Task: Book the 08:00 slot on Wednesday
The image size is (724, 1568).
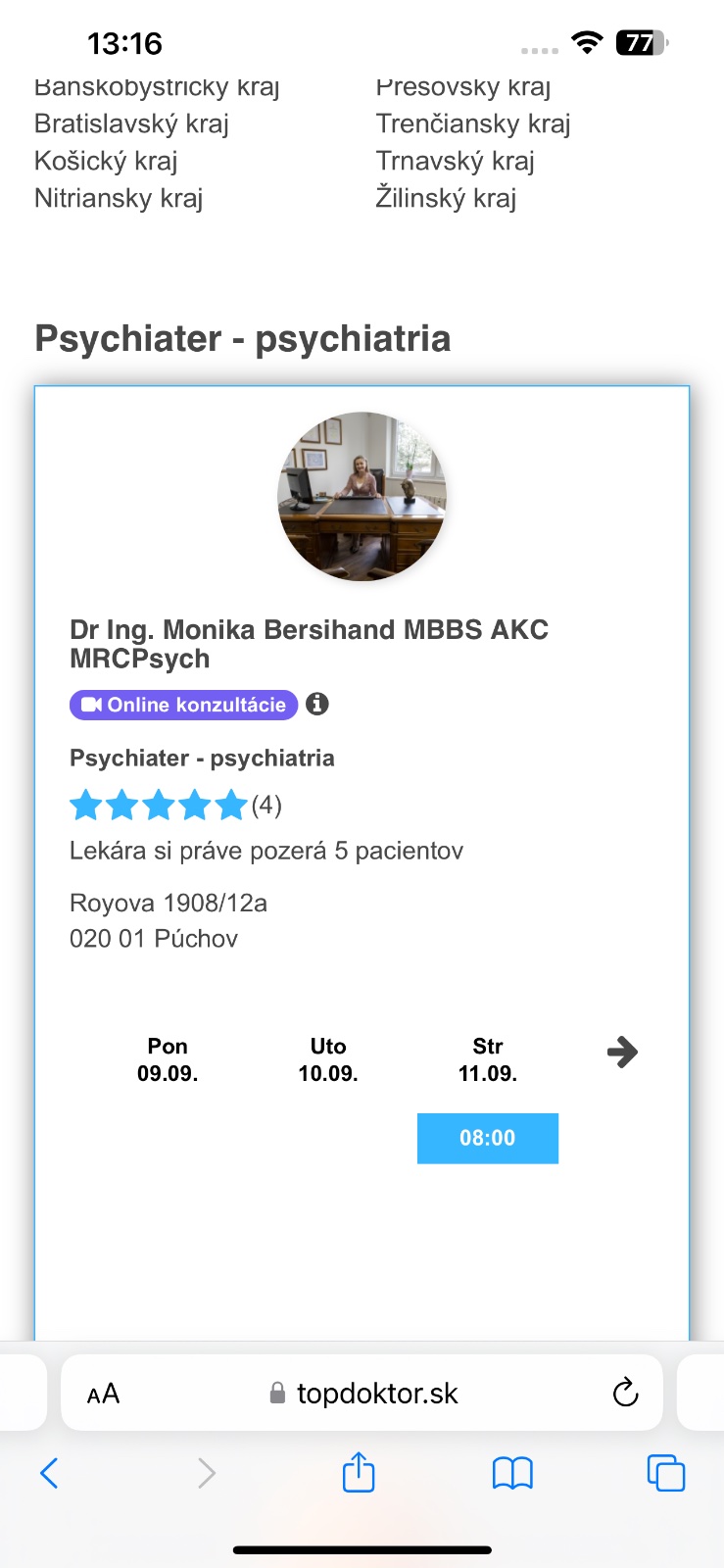Action: click(x=487, y=1138)
